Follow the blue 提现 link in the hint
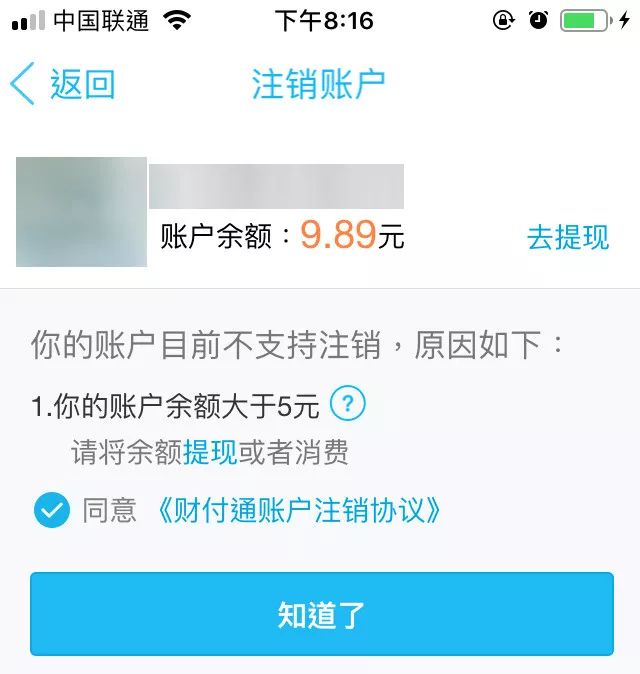The width and height of the screenshot is (640, 674). 210,453
